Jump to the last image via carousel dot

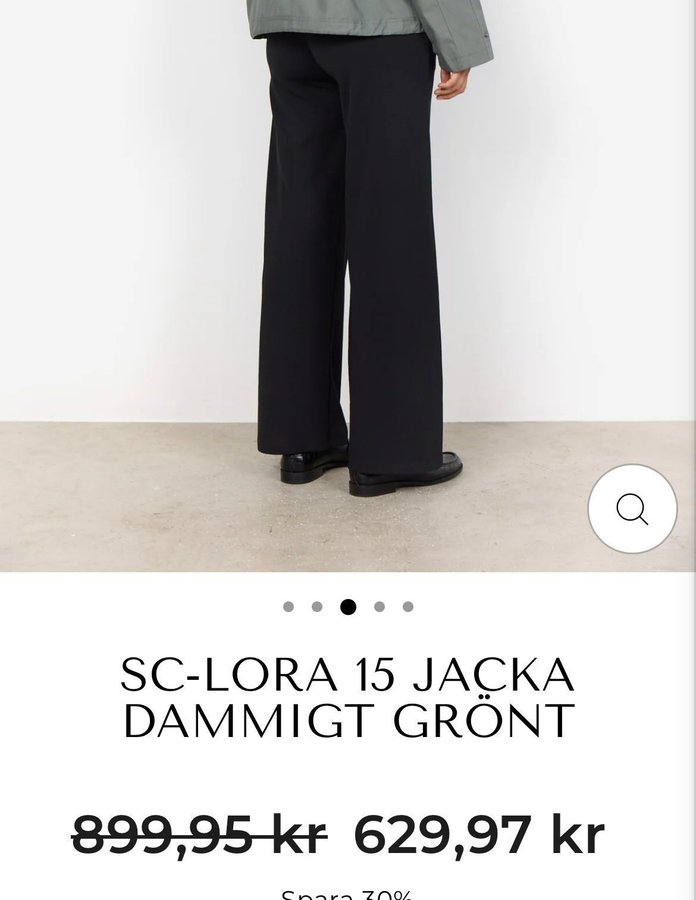coord(408,606)
